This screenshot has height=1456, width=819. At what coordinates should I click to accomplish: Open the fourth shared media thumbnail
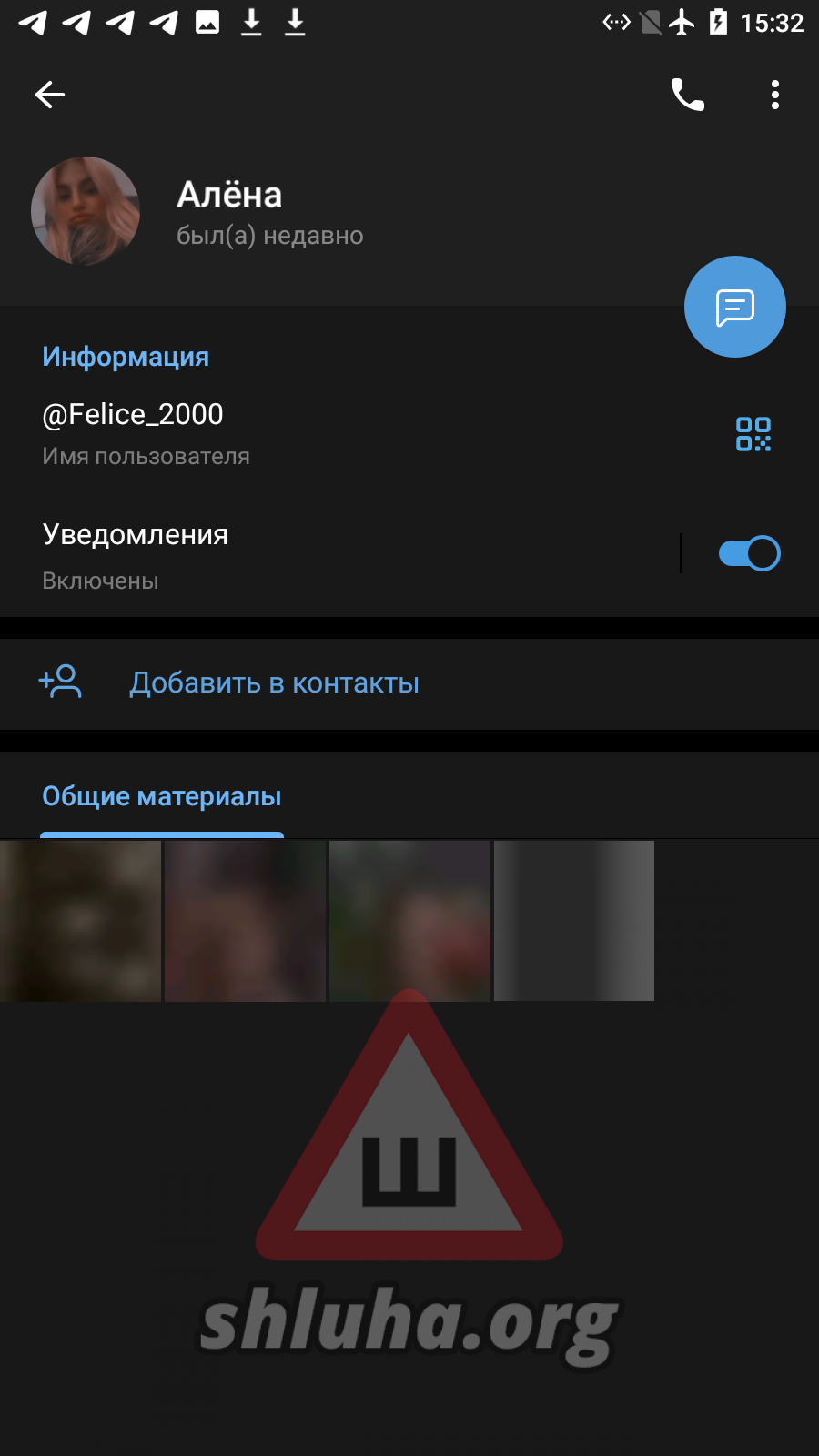(574, 921)
